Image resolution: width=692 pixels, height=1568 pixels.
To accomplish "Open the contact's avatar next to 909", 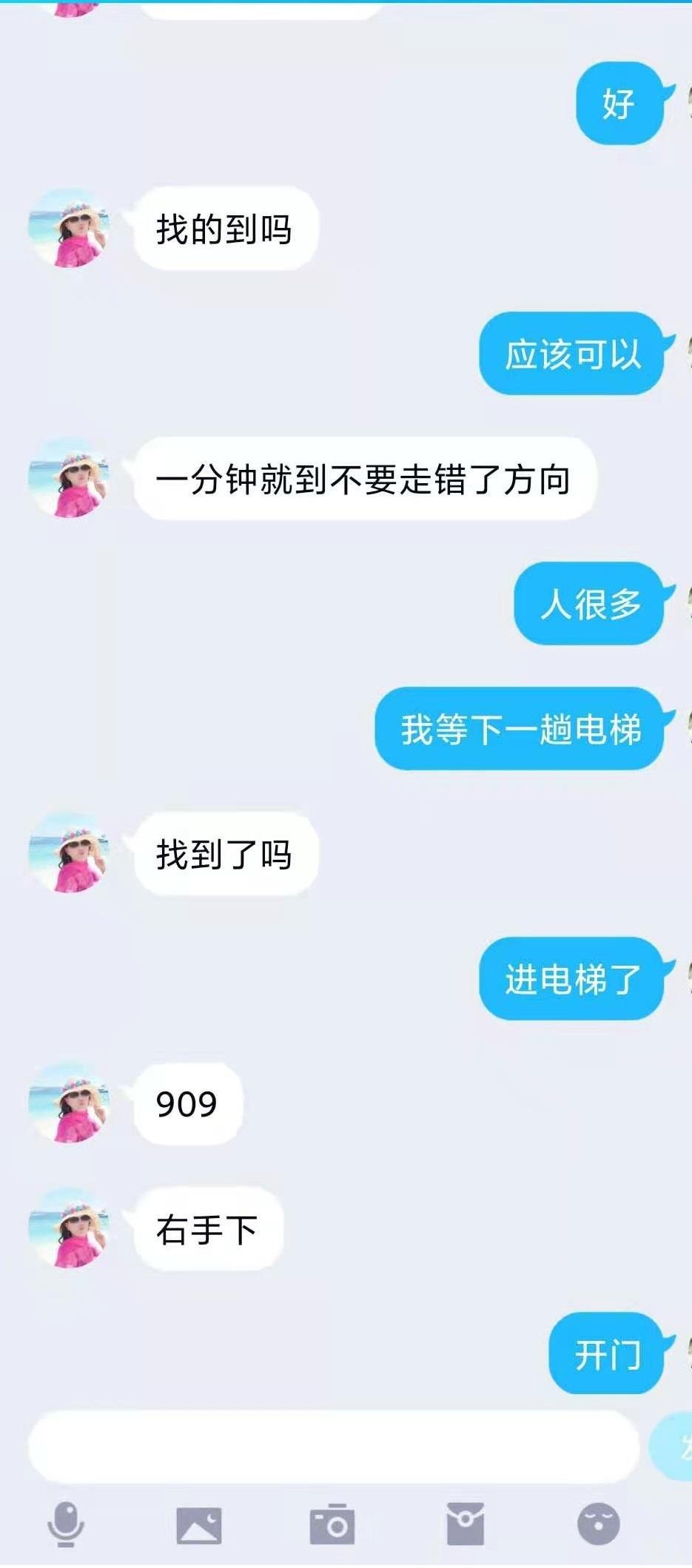I will click(69, 1103).
